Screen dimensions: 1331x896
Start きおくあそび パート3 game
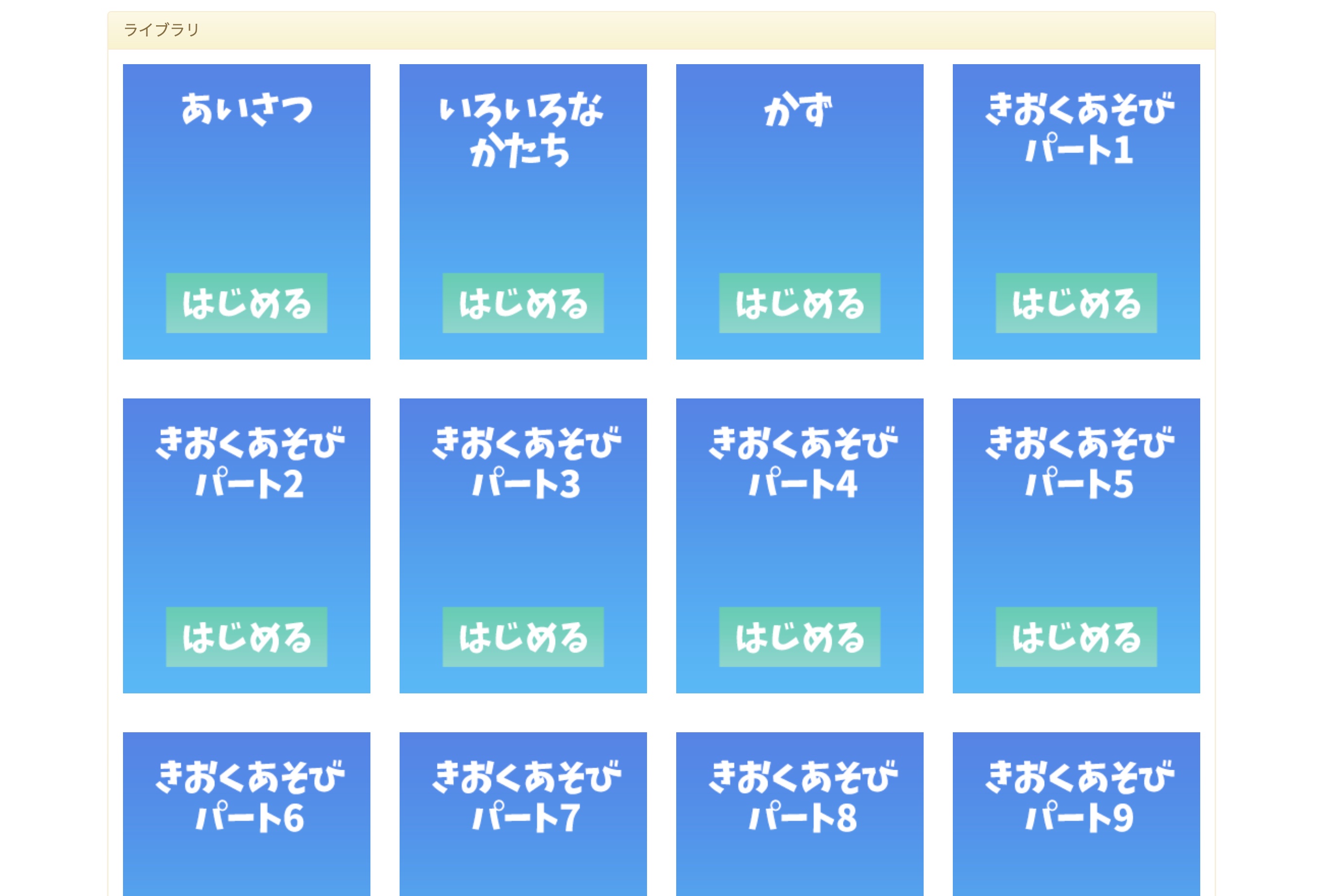(523, 637)
